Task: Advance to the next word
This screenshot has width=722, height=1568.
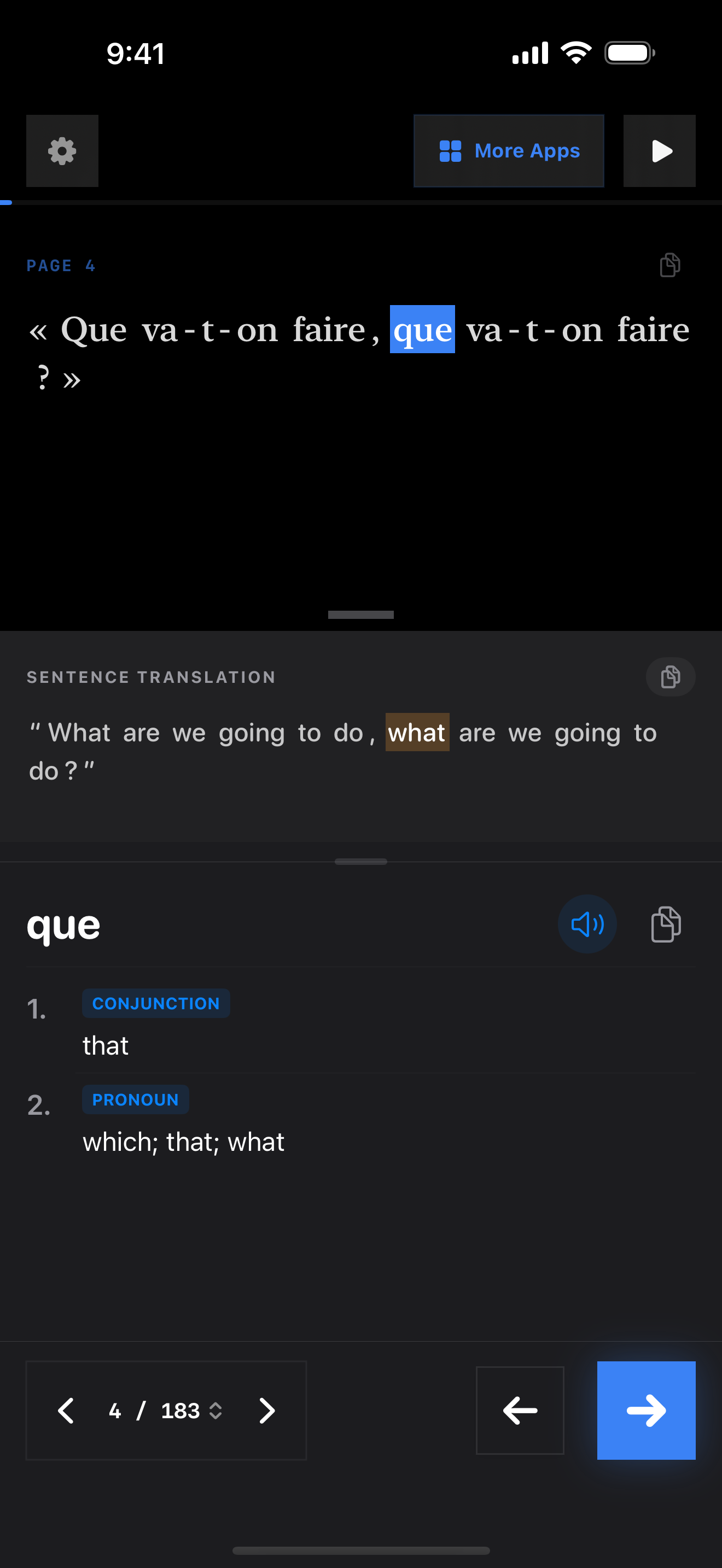Action: click(646, 1411)
